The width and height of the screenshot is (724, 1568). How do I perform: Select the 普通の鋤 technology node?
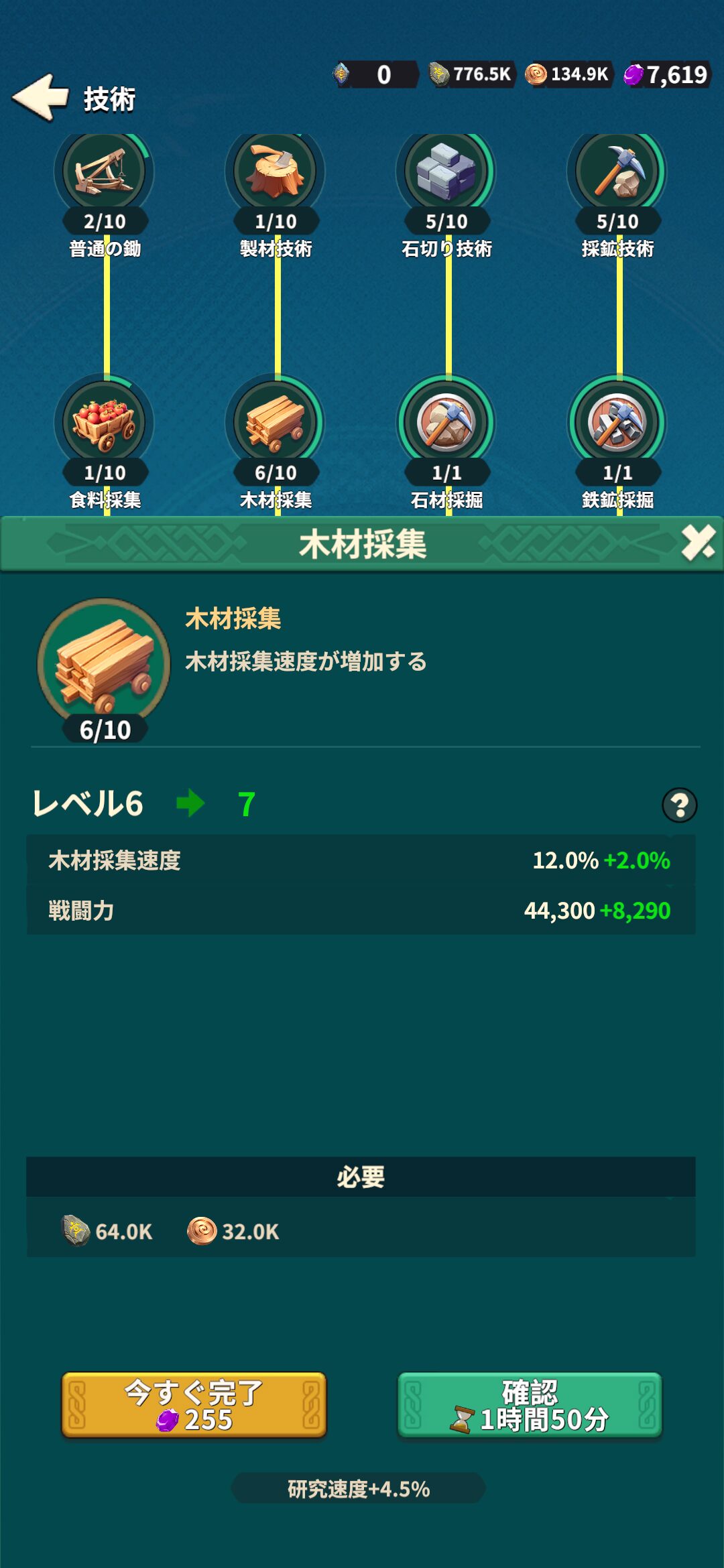[105, 194]
